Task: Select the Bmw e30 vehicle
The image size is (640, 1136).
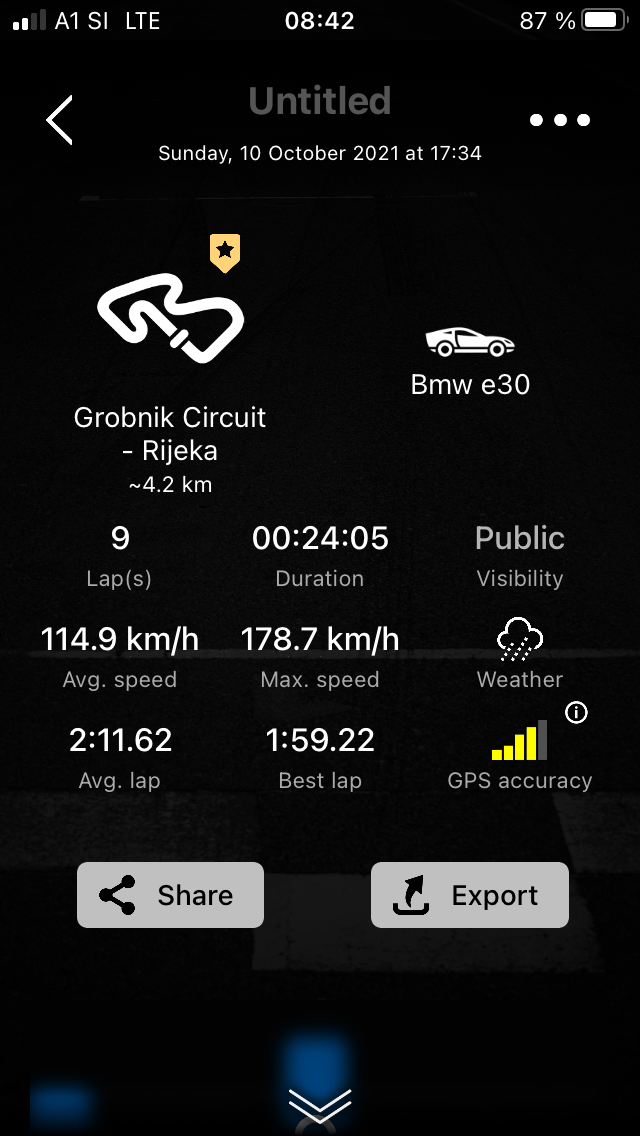Action: (x=470, y=360)
